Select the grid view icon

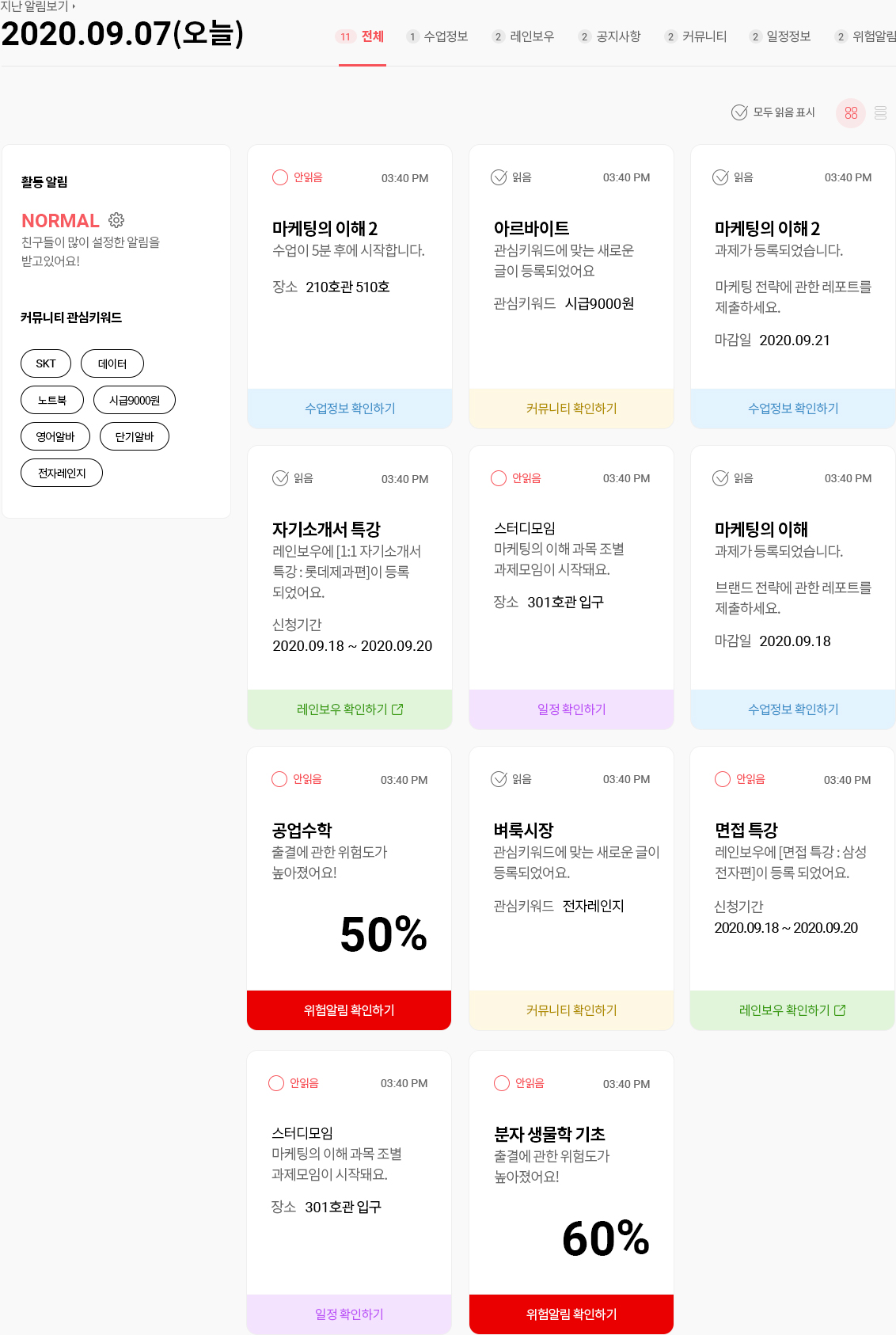pyautogui.click(x=851, y=113)
